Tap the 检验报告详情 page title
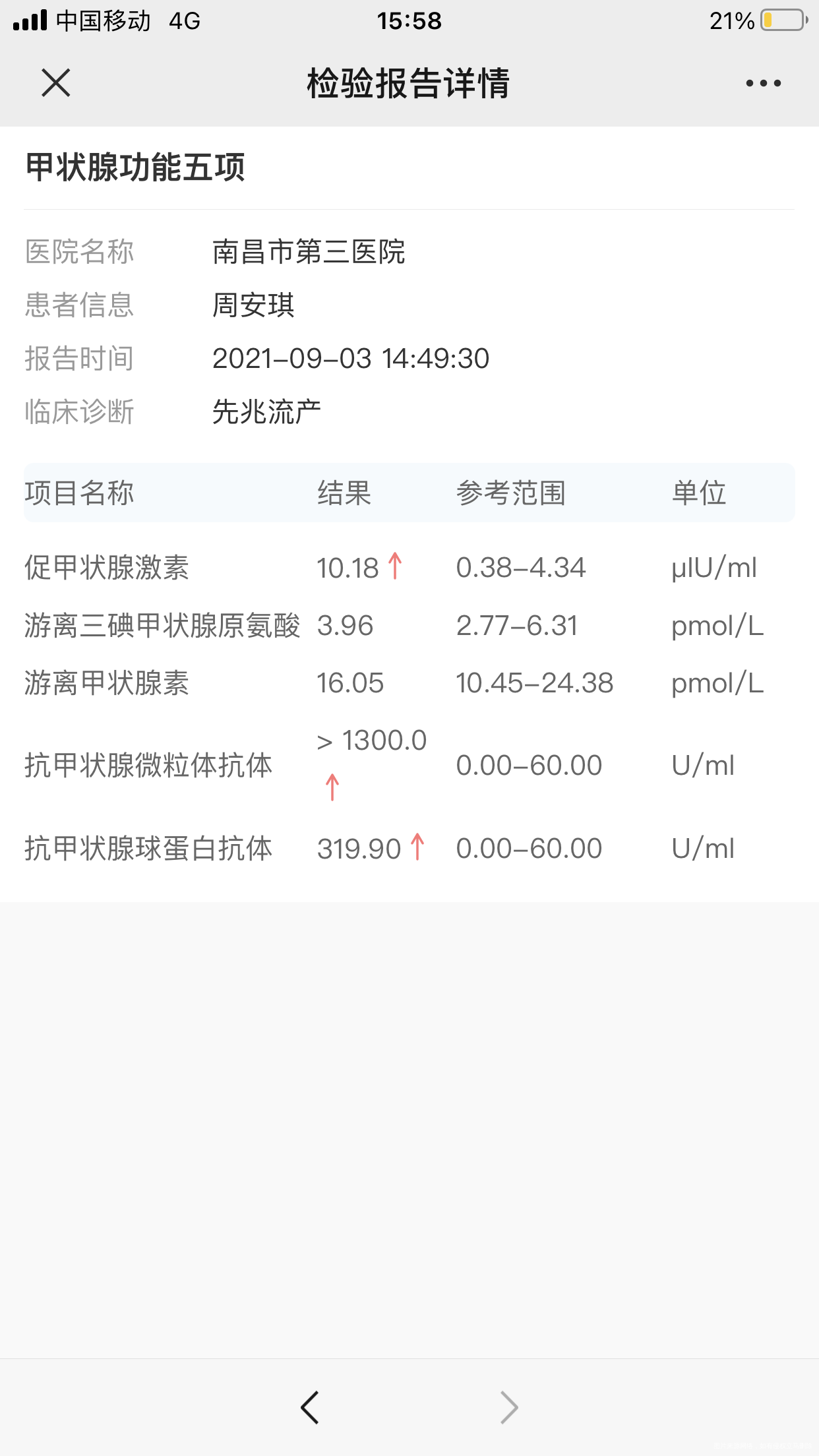 (x=409, y=82)
